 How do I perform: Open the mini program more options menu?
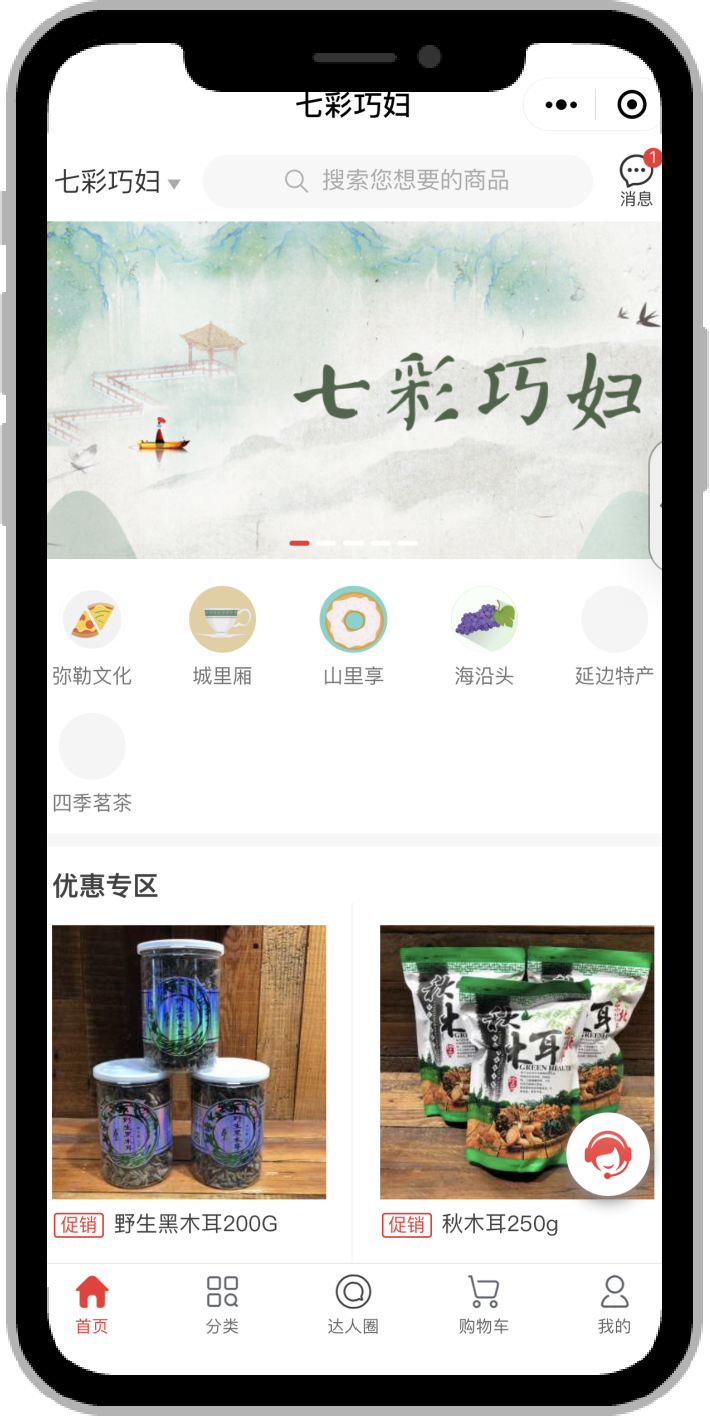click(561, 104)
